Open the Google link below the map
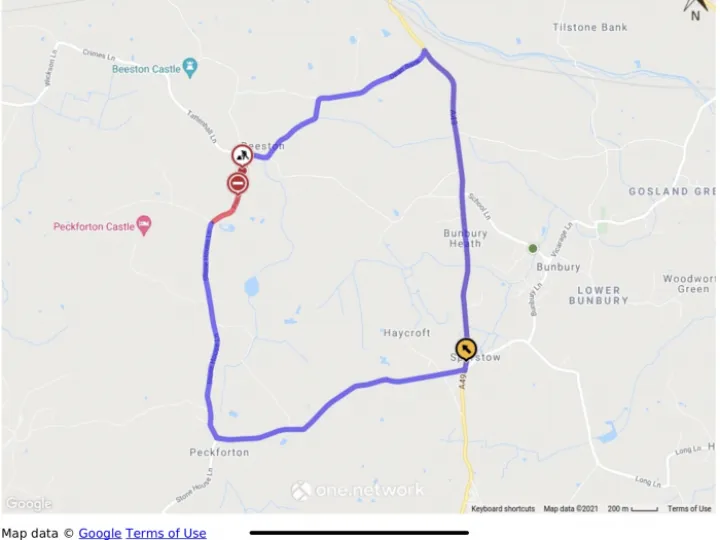The width and height of the screenshot is (720, 540). (x=100, y=533)
